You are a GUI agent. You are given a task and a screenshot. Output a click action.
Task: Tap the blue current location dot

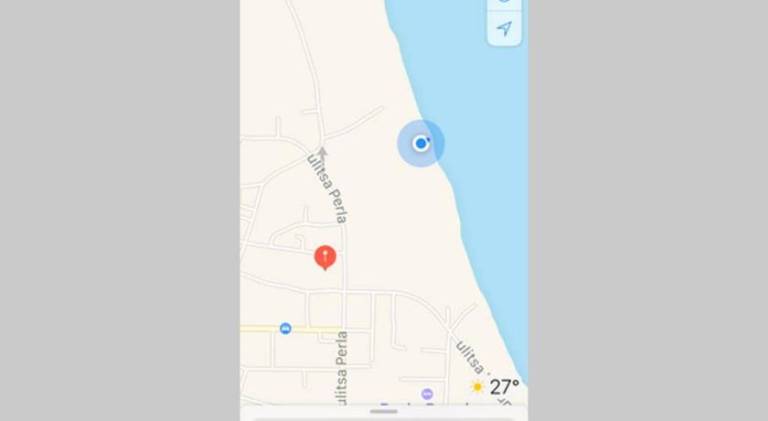(421, 144)
